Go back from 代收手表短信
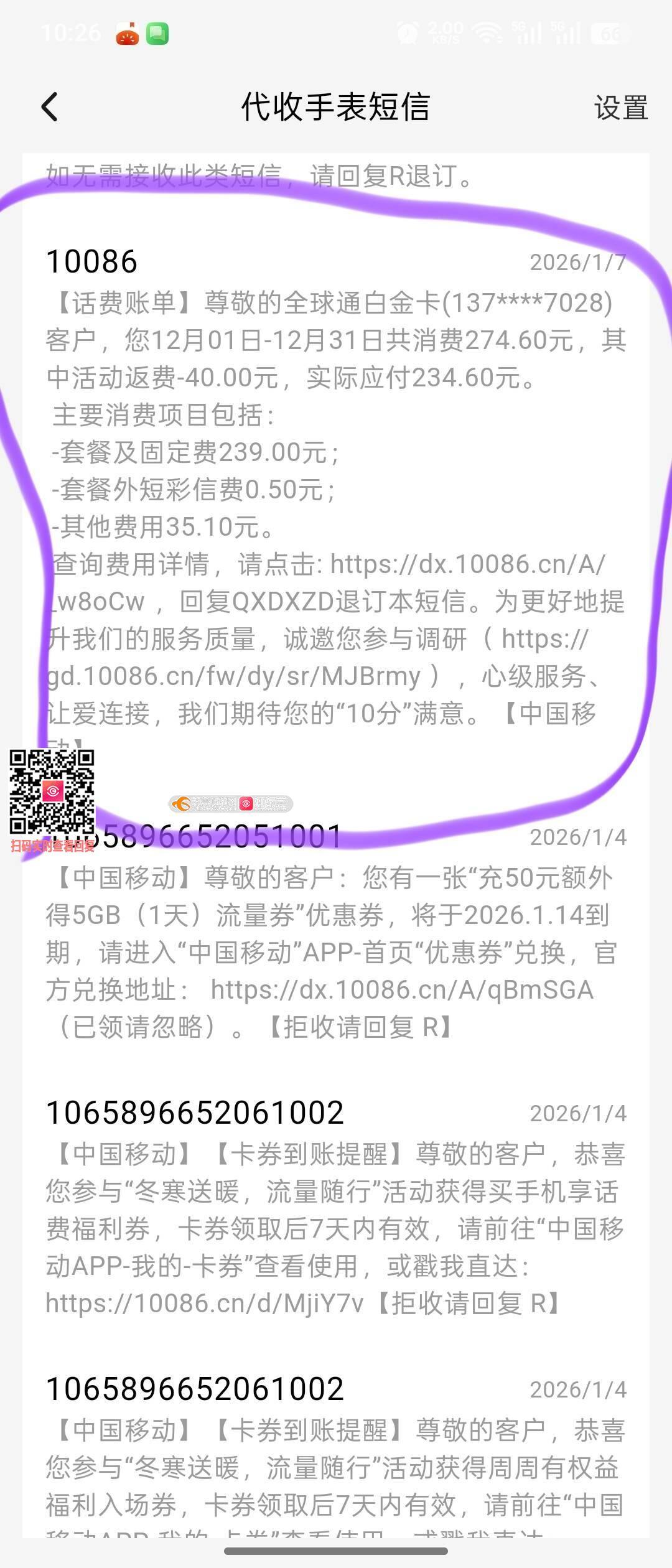 50,107
